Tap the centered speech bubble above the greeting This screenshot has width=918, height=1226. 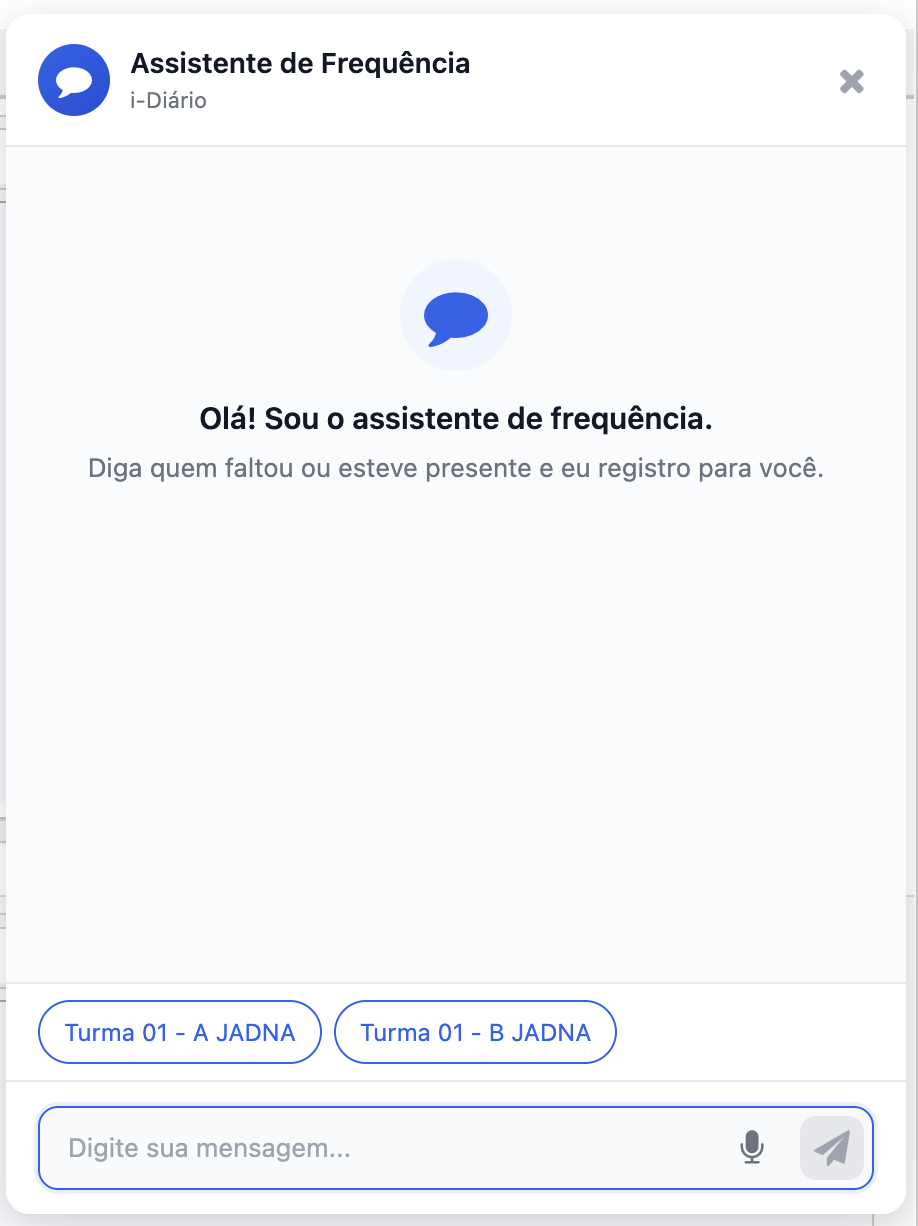456,314
